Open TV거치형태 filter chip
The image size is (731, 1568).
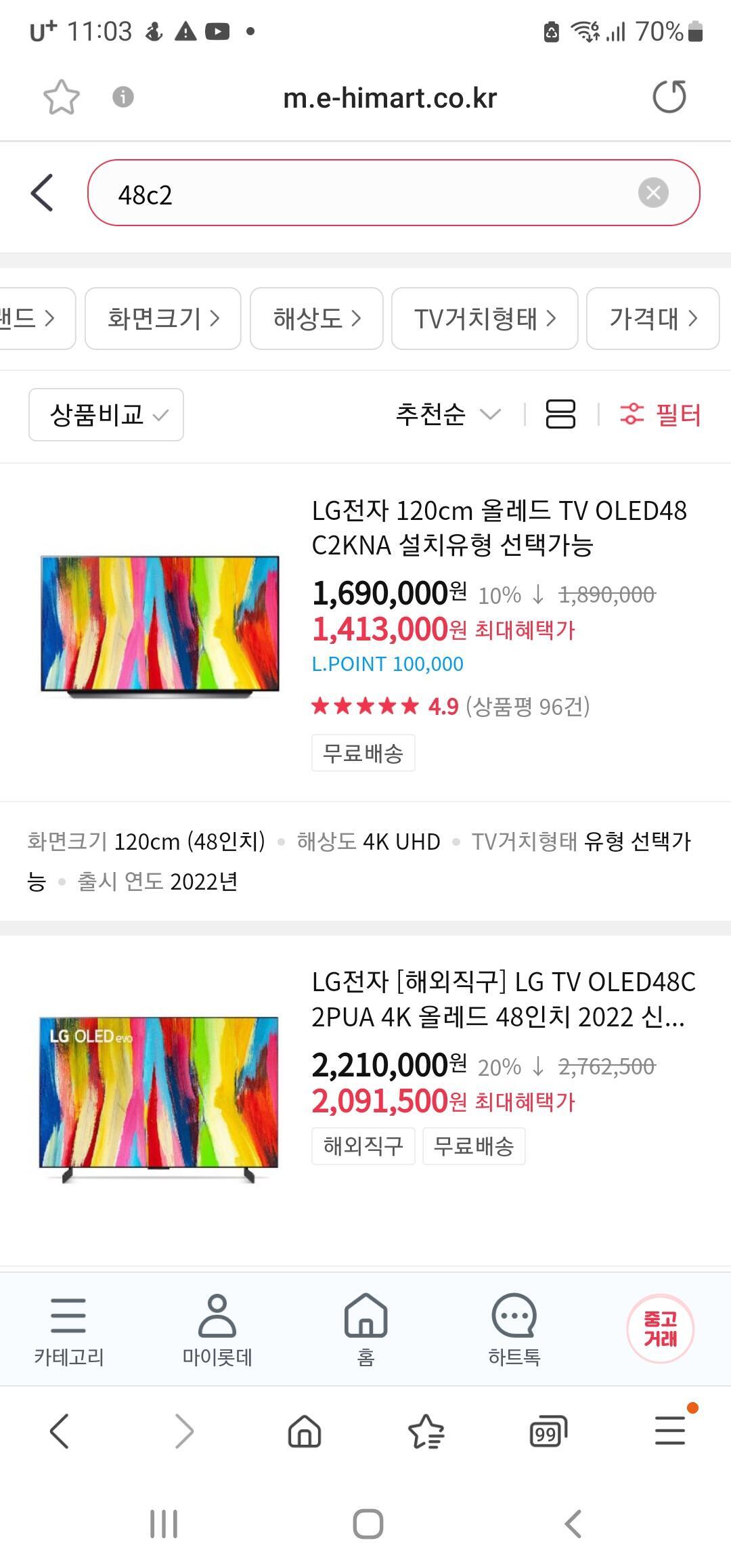[484, 318]
